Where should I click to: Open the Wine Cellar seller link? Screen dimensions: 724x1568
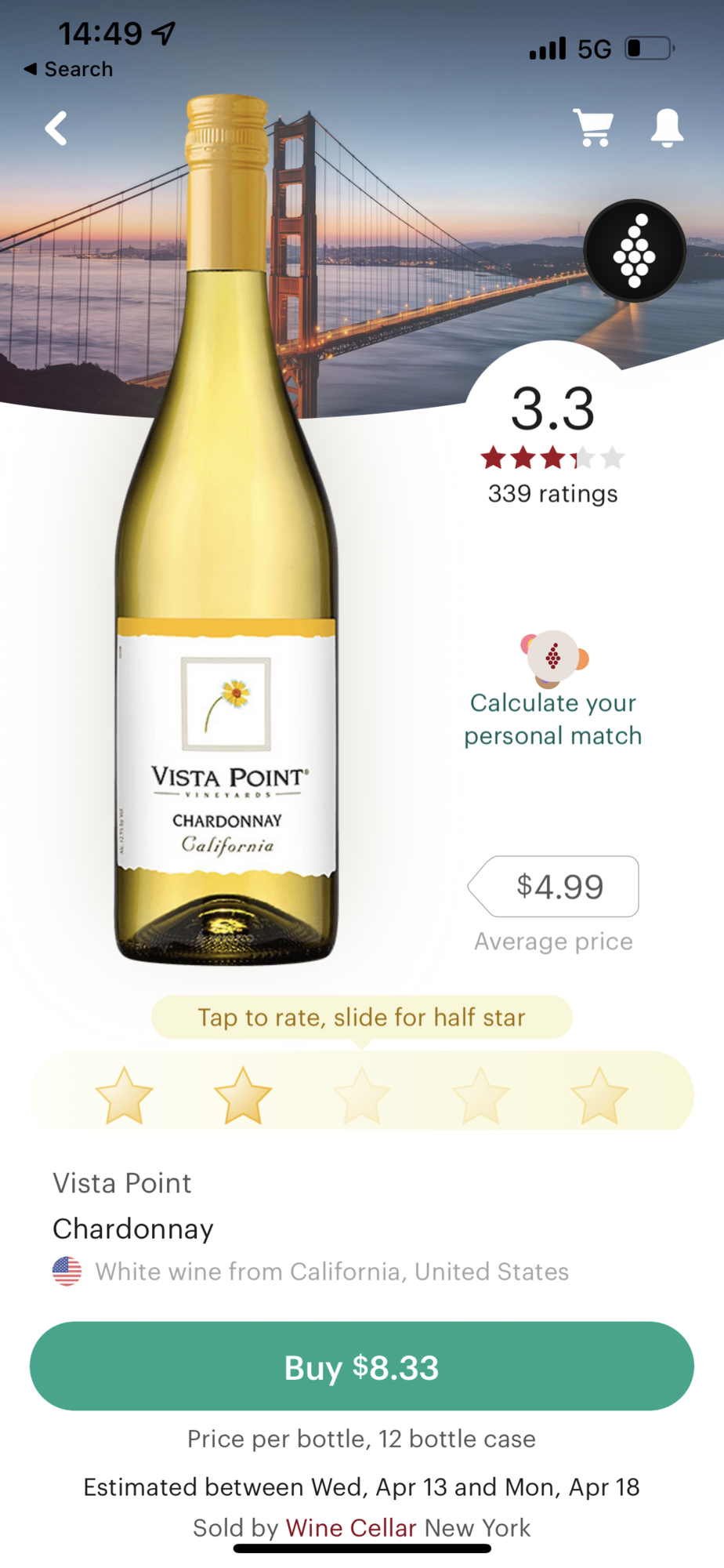351,1528
